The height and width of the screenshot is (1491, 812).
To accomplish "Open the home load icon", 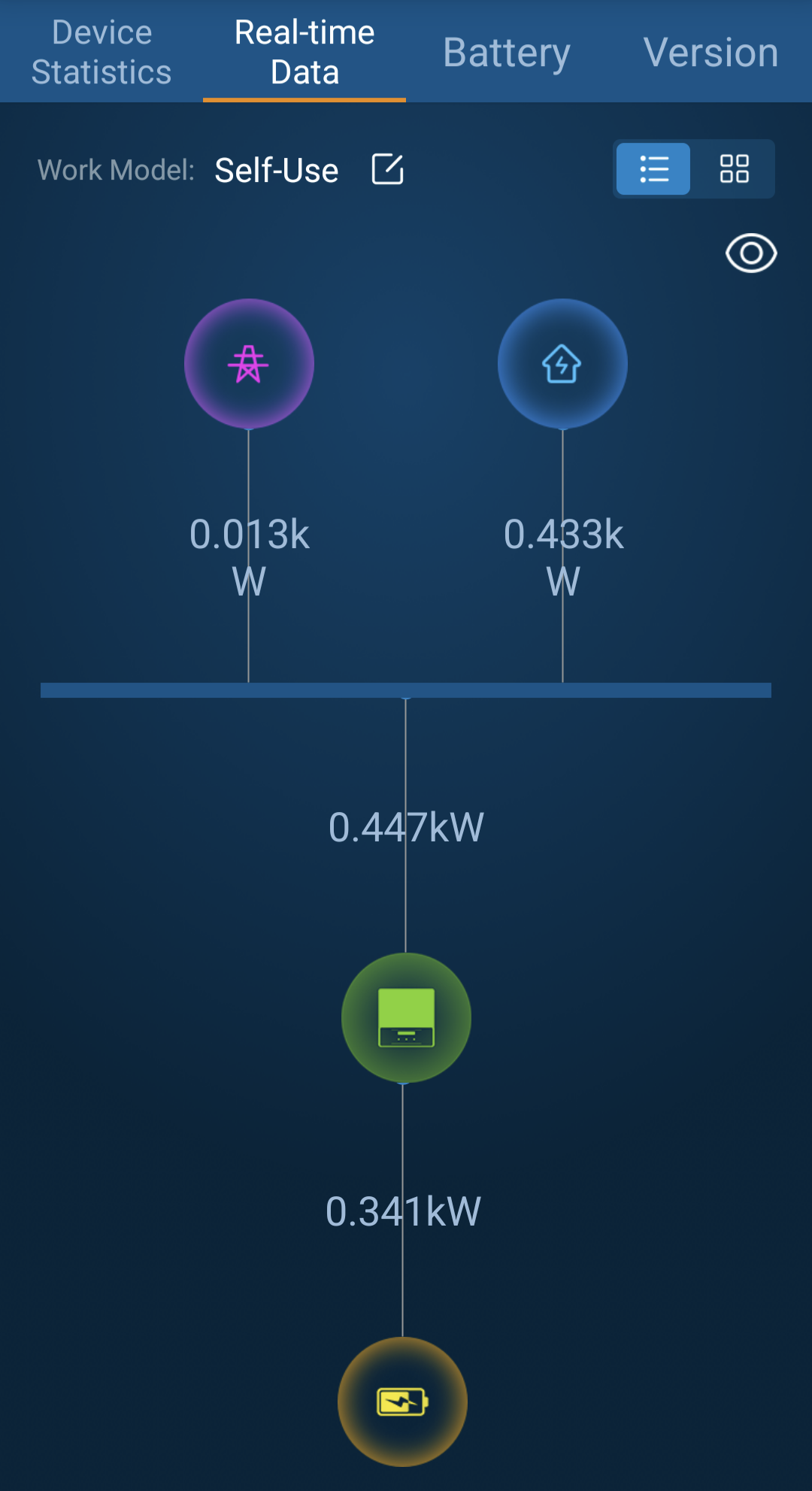I will coord(562,364).
